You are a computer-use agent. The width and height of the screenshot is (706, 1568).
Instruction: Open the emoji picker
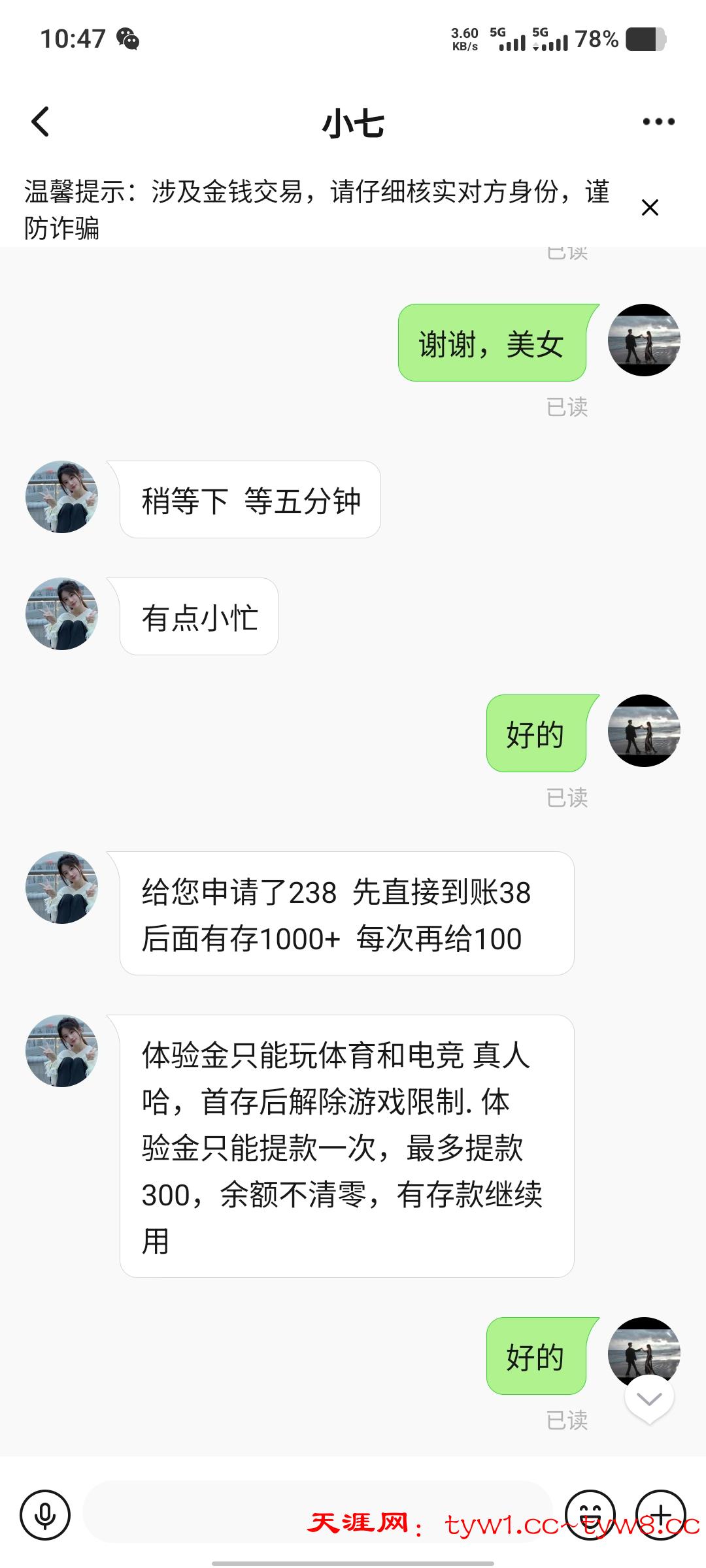tap(590, 1514)
